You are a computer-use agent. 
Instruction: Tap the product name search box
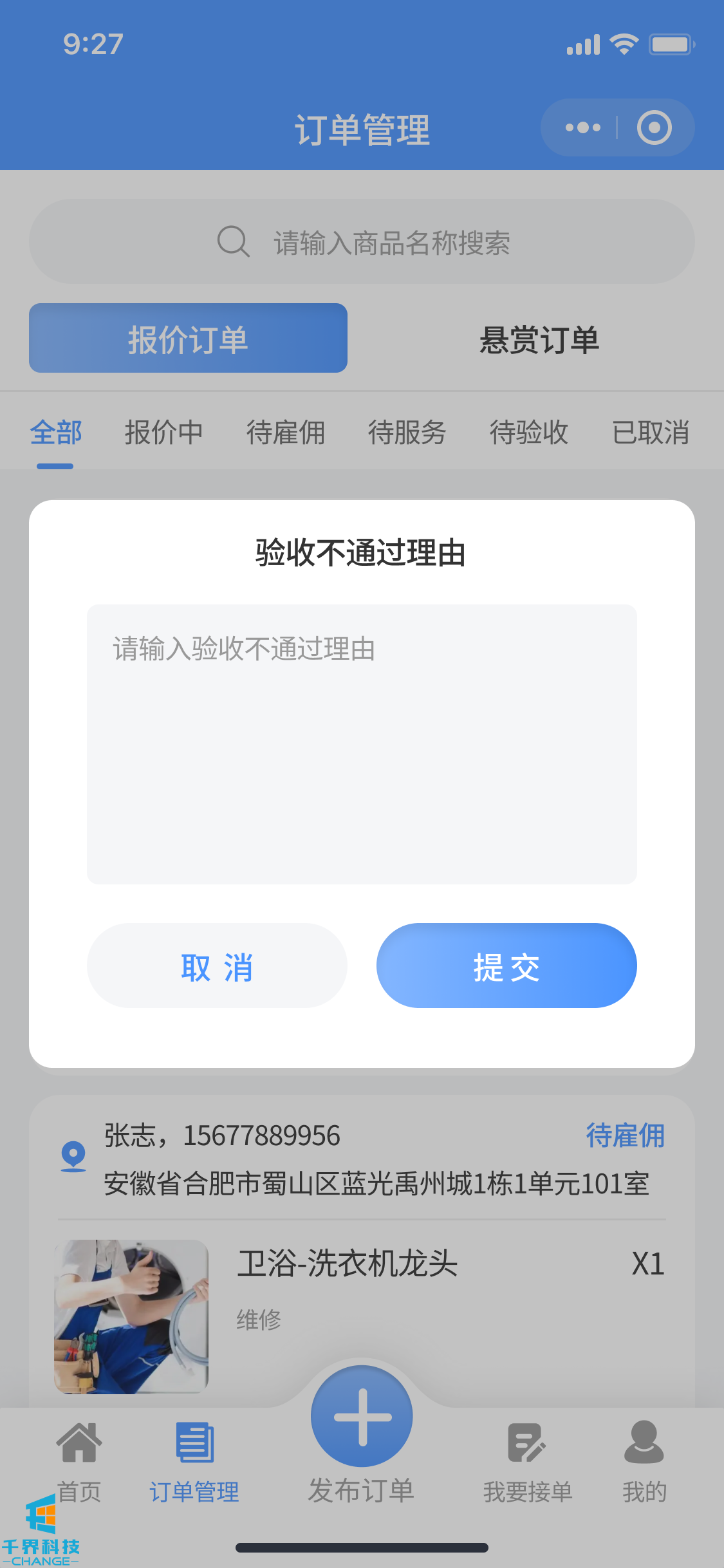pyautogui.click(x=362, y=242)
